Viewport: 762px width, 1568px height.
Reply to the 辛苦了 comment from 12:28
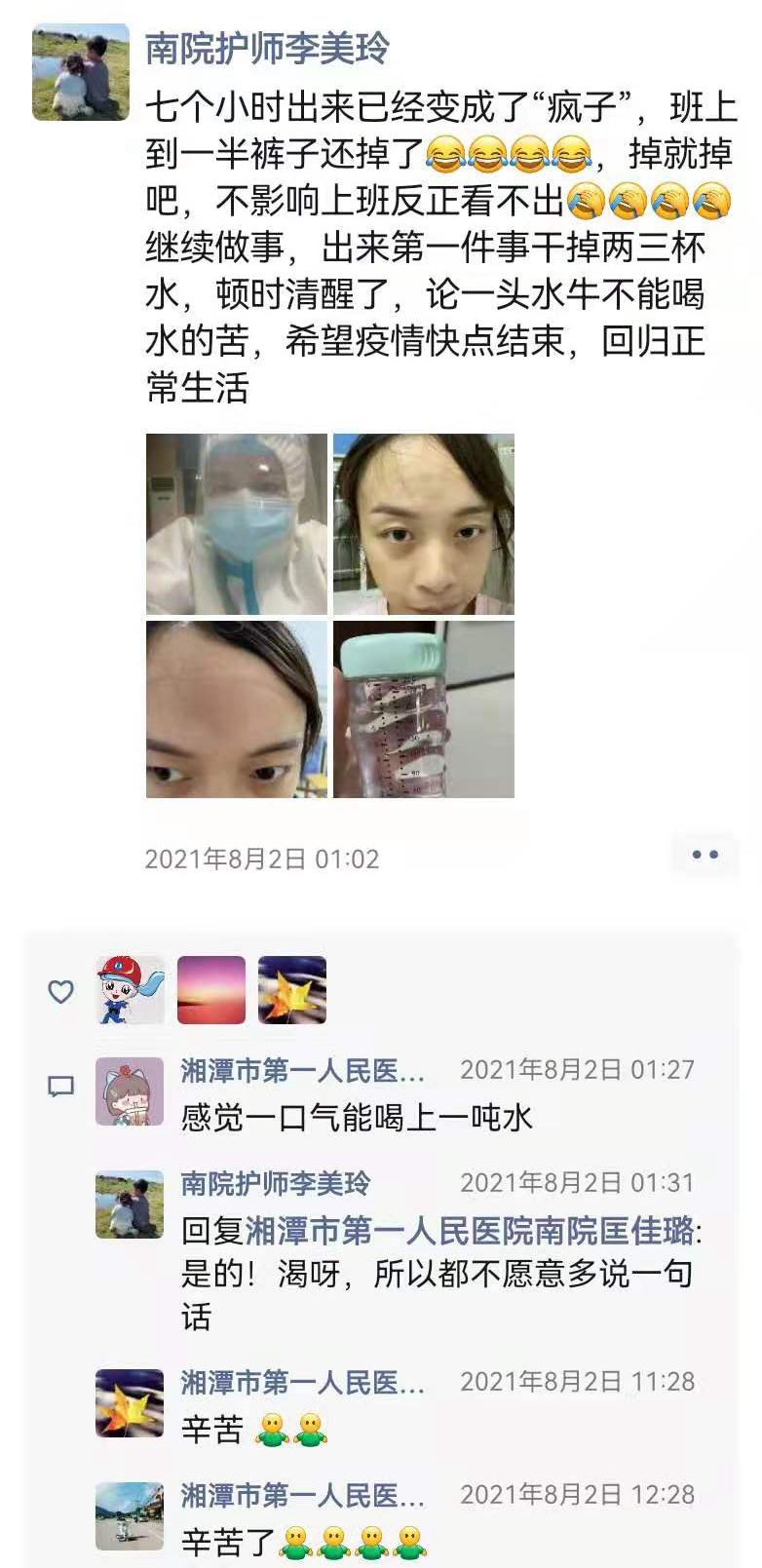tap(230, 1543)
